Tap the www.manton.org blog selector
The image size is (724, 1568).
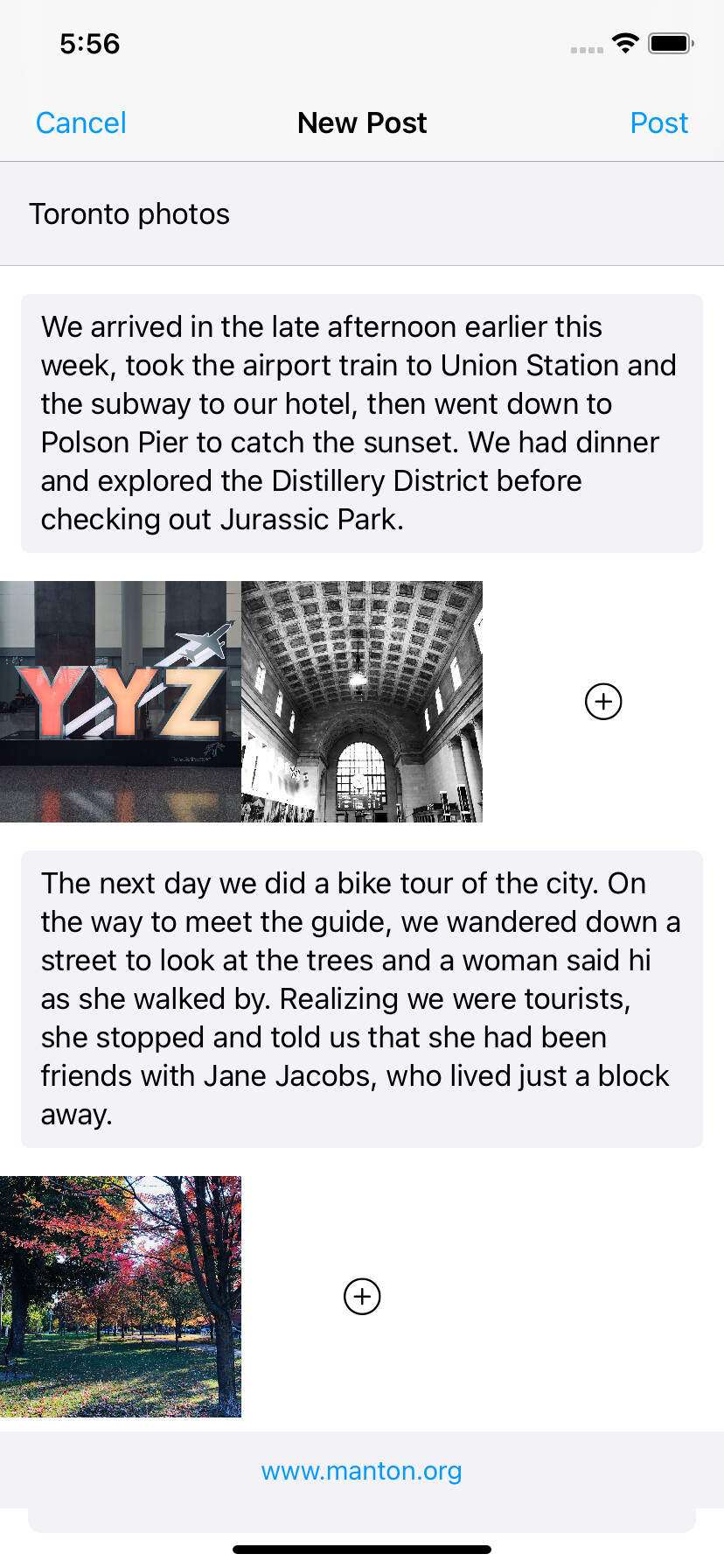pos(362,1471)
